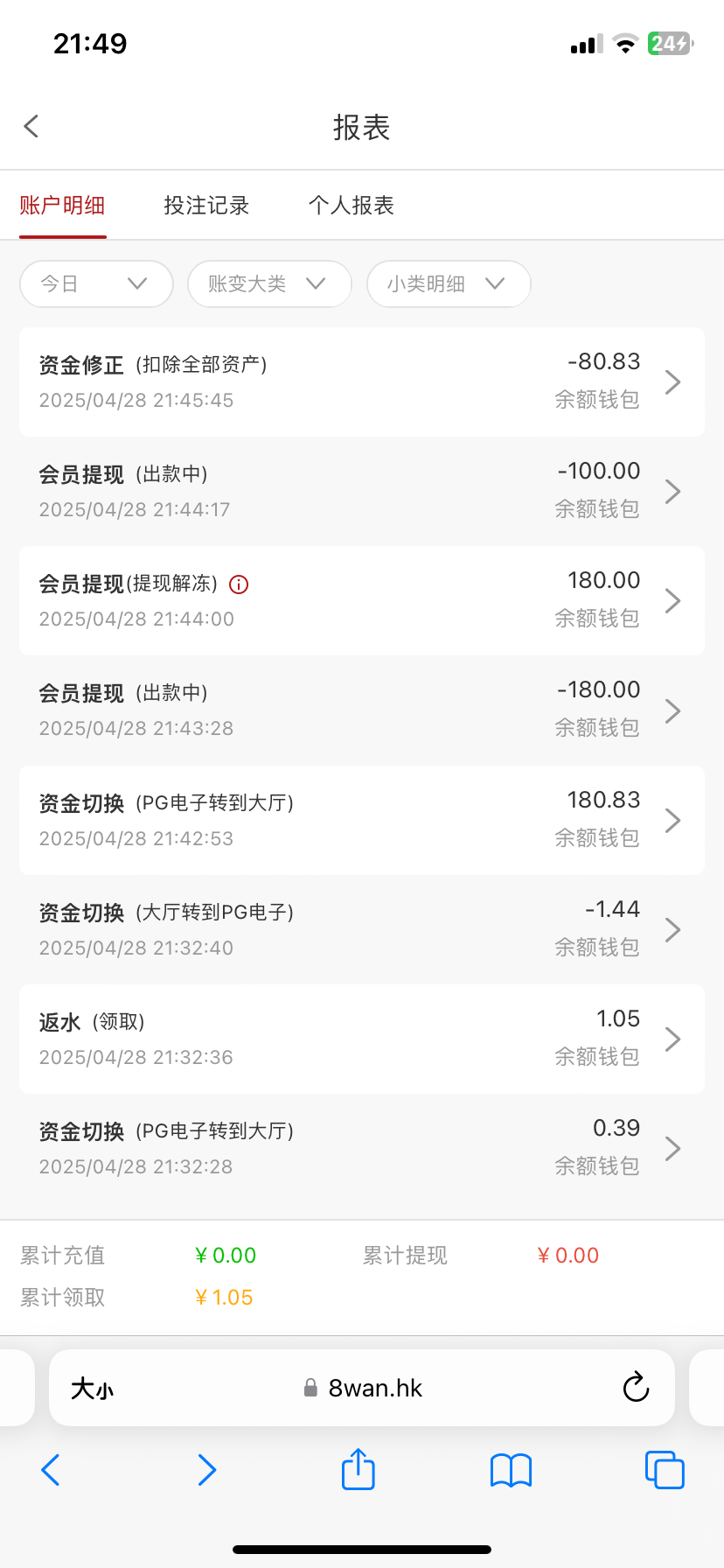Select the 账户明细 tab

click(62, 206)
